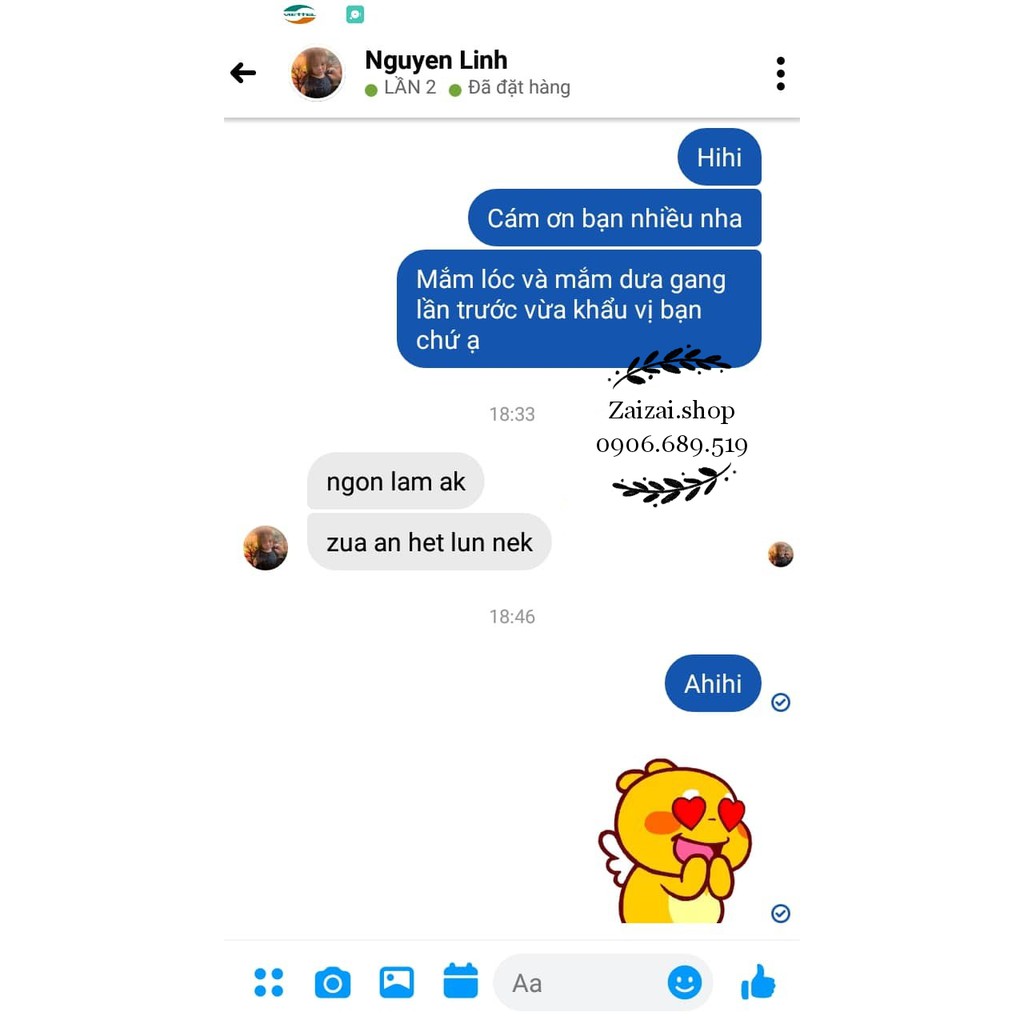
Task: Open the emoji smiley picker
Action: (684, 982)
